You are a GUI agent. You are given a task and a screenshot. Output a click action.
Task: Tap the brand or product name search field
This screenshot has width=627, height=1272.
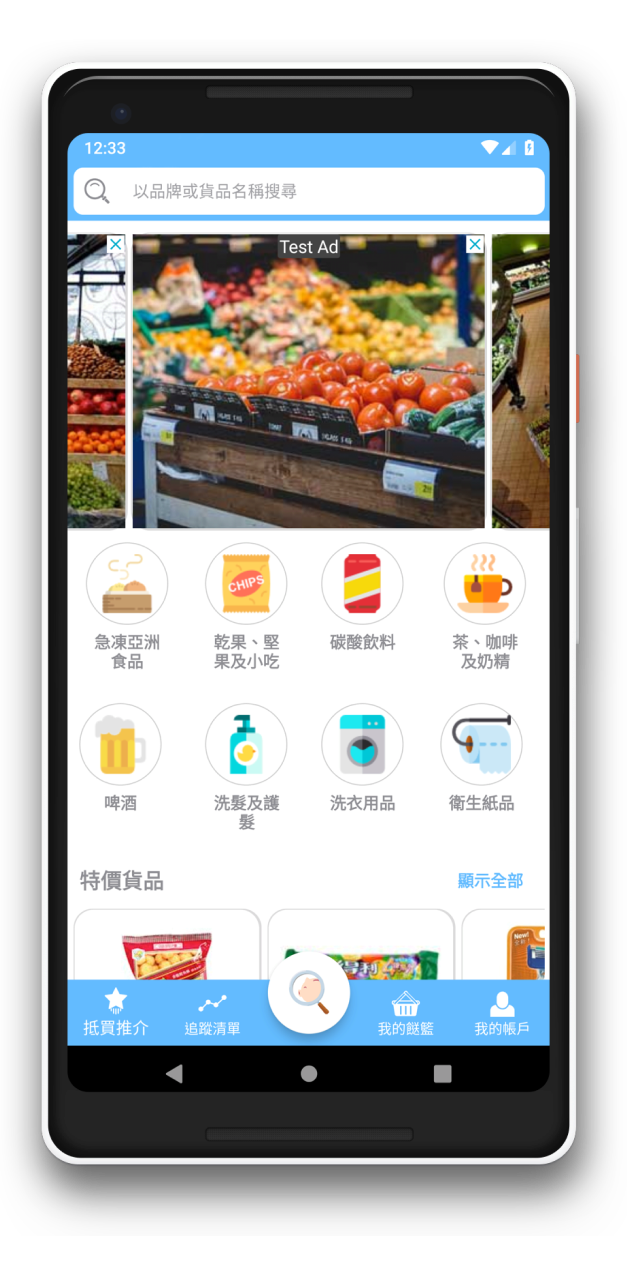[x=309, y=191]
